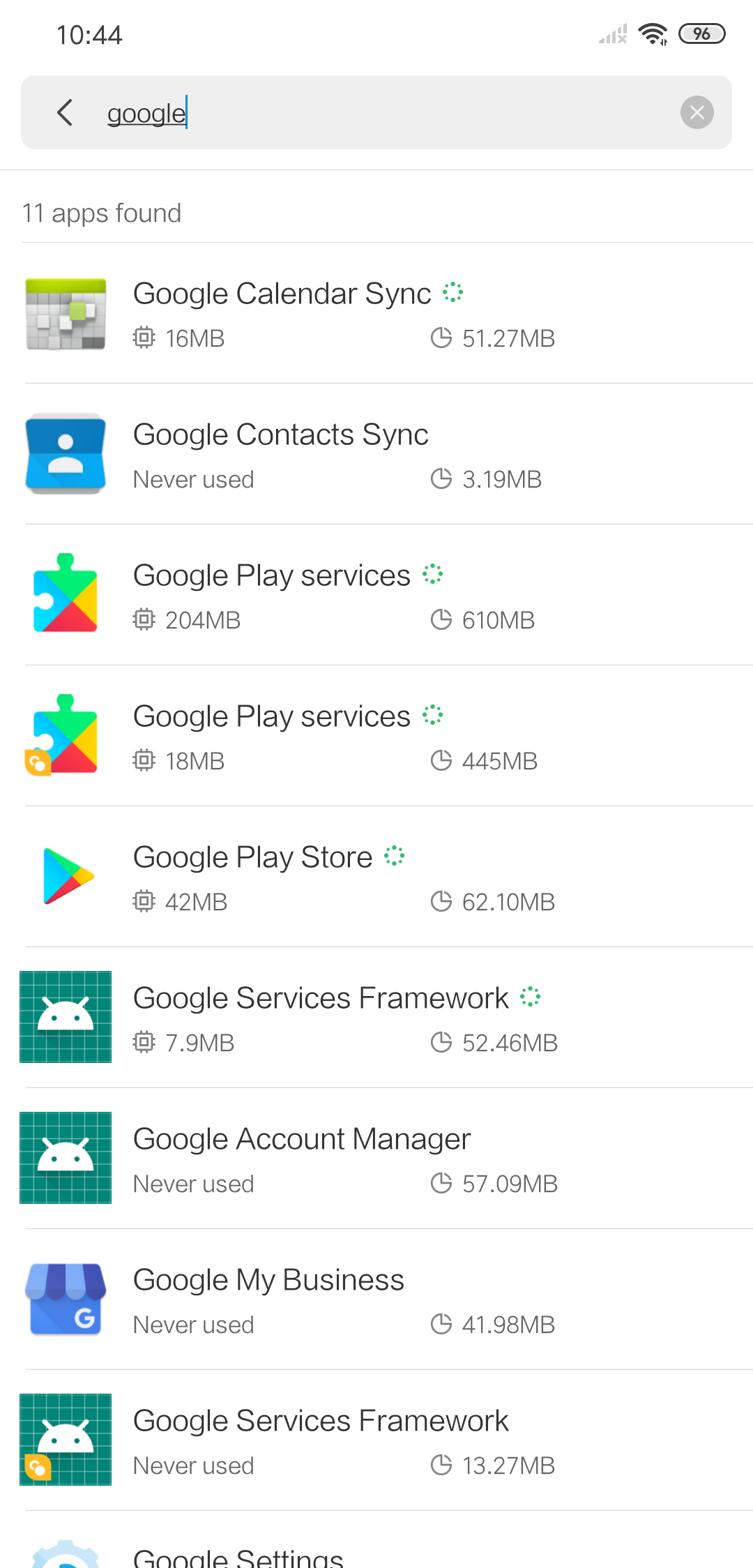Open Google Services Framework with 13.27MB storage

click(x=376, y=1441)
